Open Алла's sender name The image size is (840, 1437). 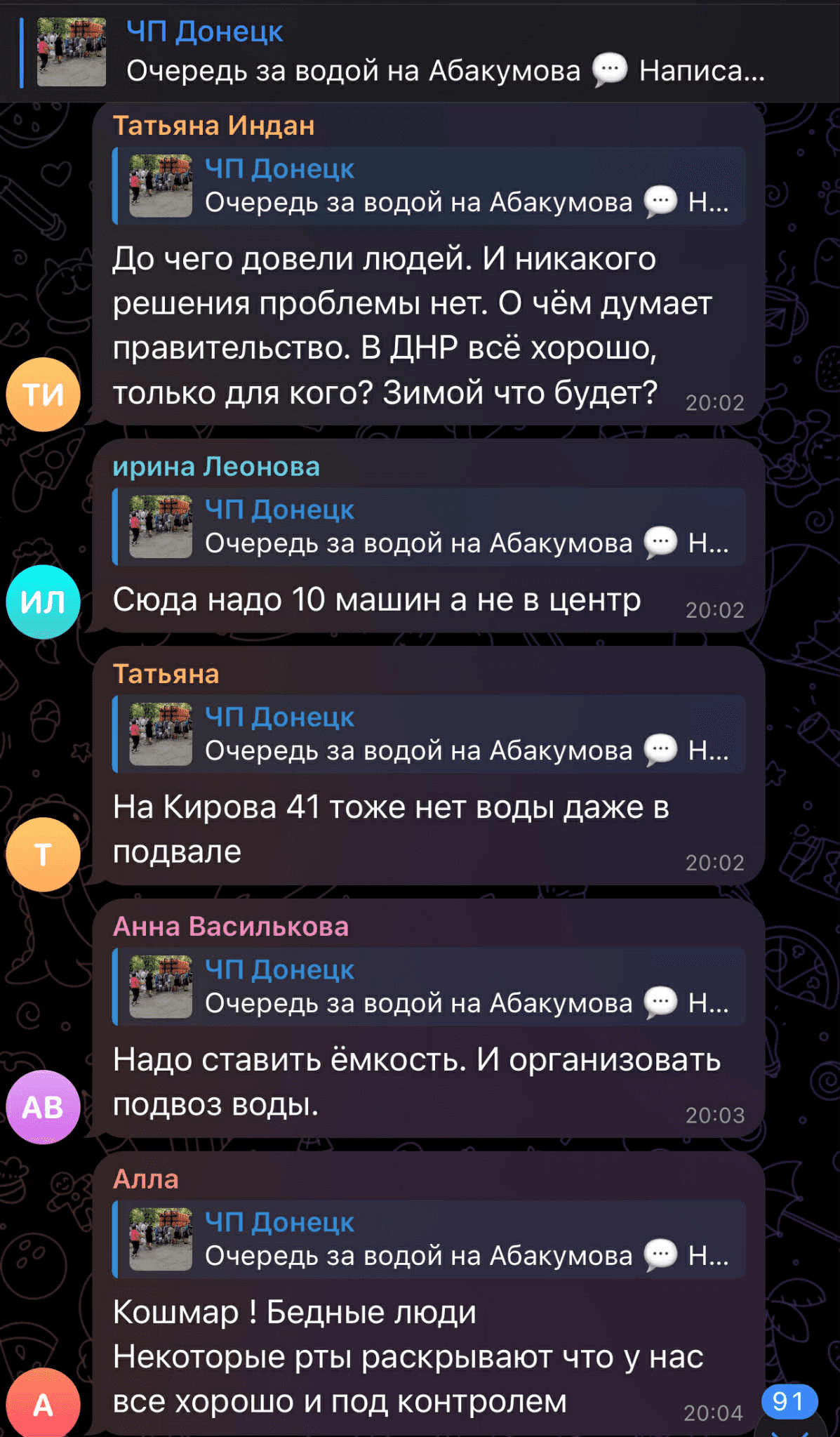[x=146, y=1179]
